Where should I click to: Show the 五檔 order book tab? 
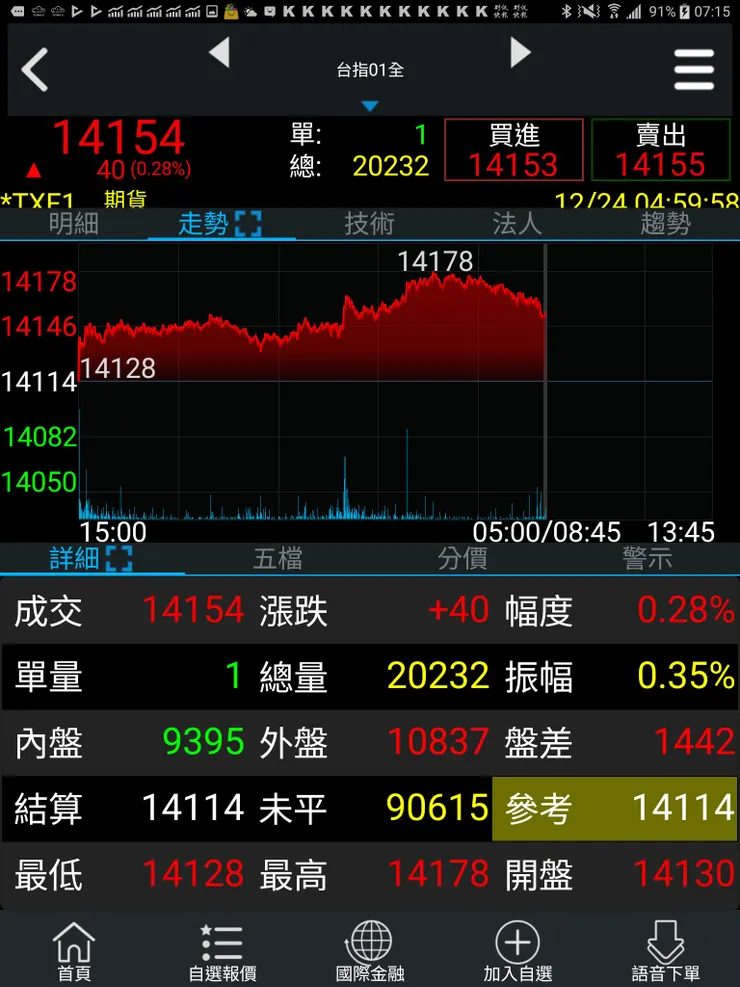coord(277,558)
